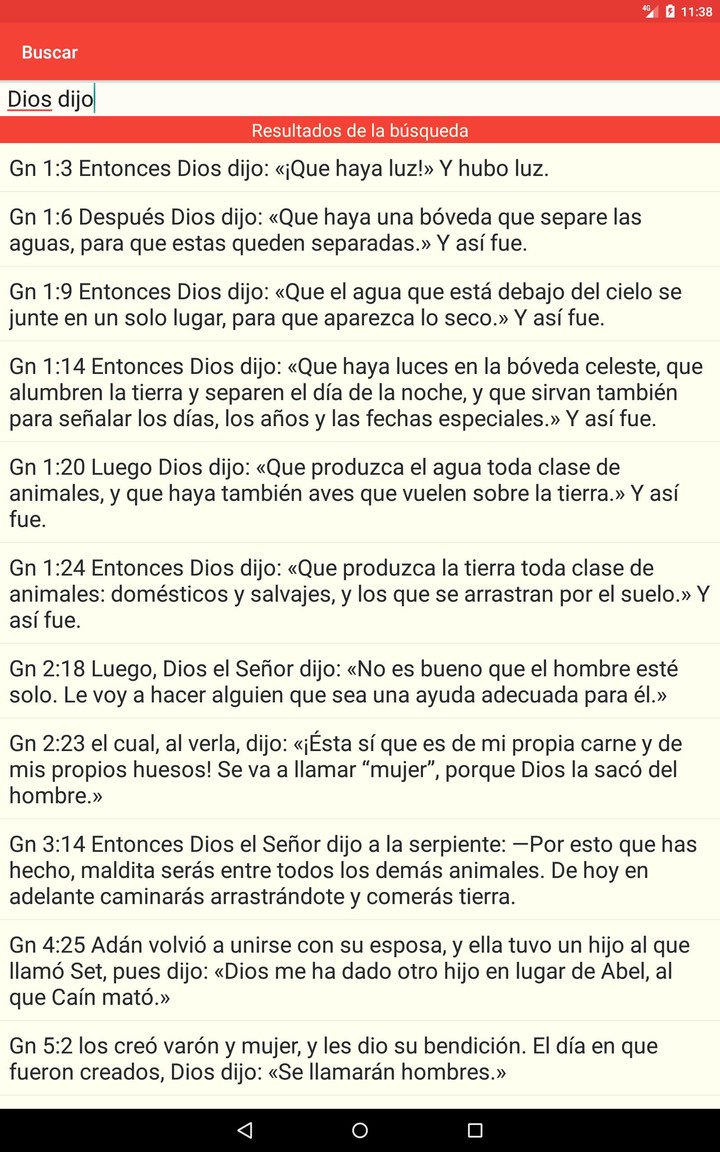Go to verse Gn 1:14
The width and height of the screenshot is (720, 1152).
coord(360,392)
